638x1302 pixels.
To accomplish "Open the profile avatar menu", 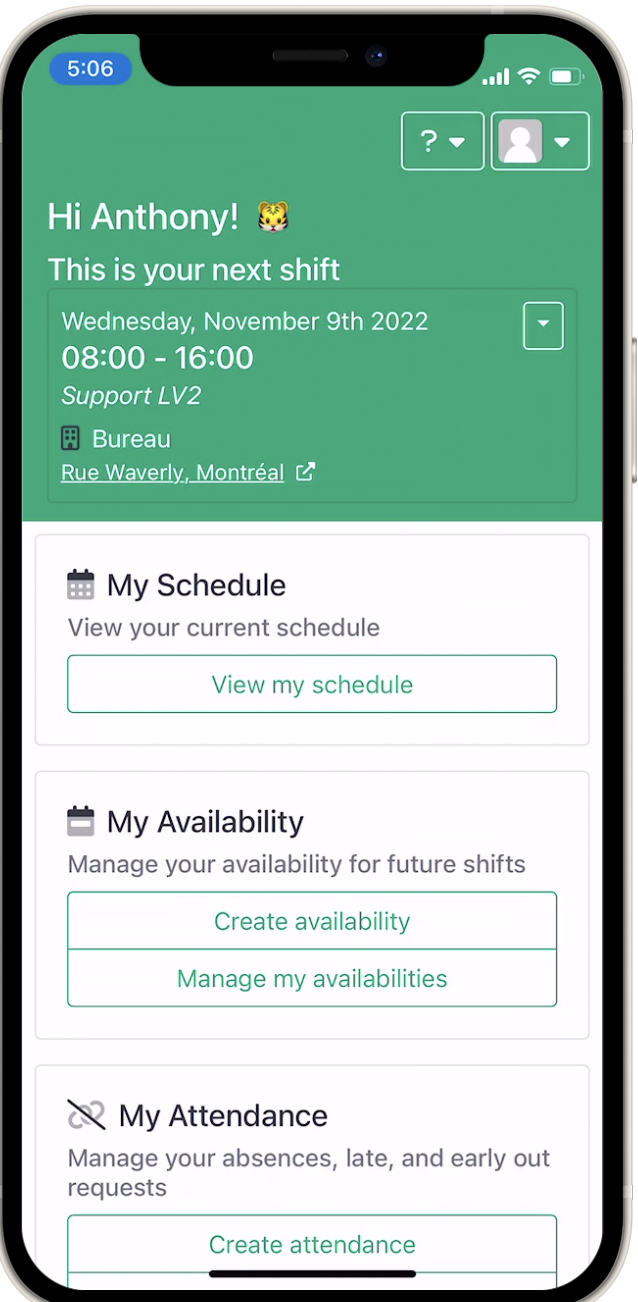I will click(539, 141).
